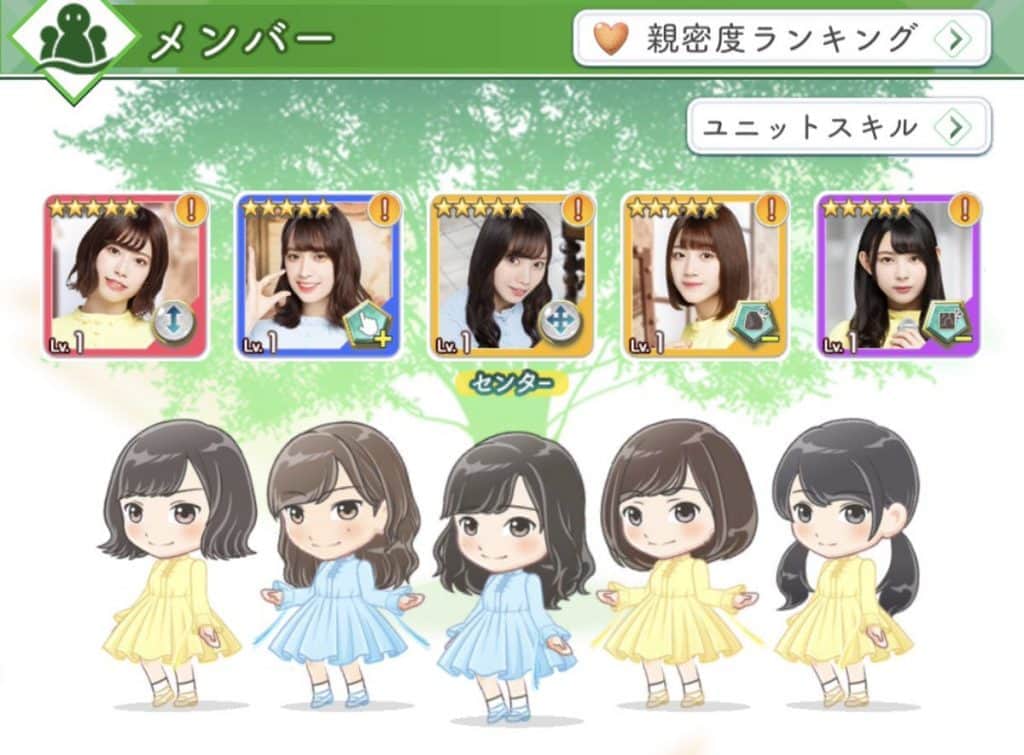This screenshot has height=755, width=1024.
Task: Open the ユニットスキル button
Action: pos(838,126)
